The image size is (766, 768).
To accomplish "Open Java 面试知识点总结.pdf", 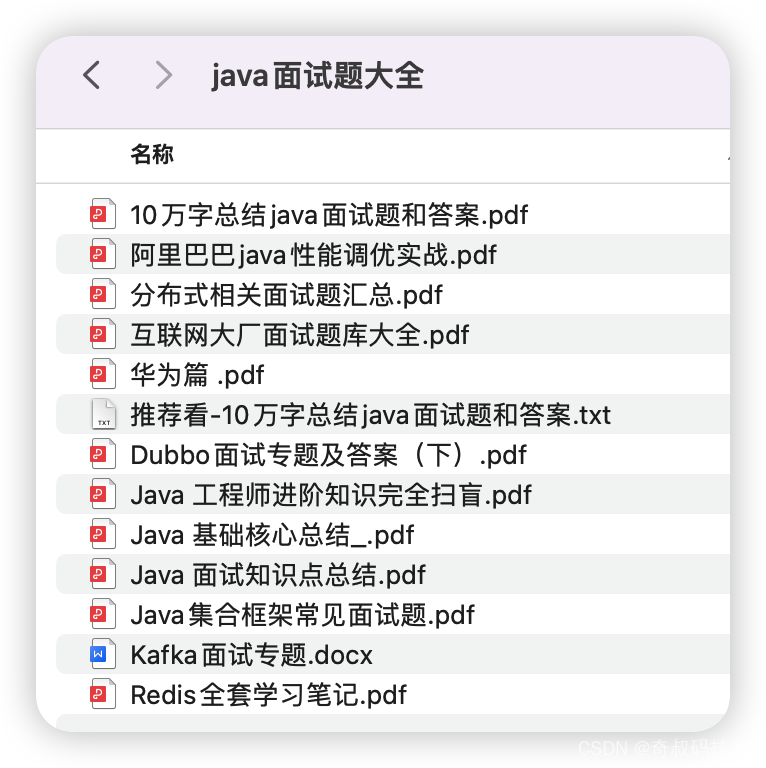I will coord(278,574).
